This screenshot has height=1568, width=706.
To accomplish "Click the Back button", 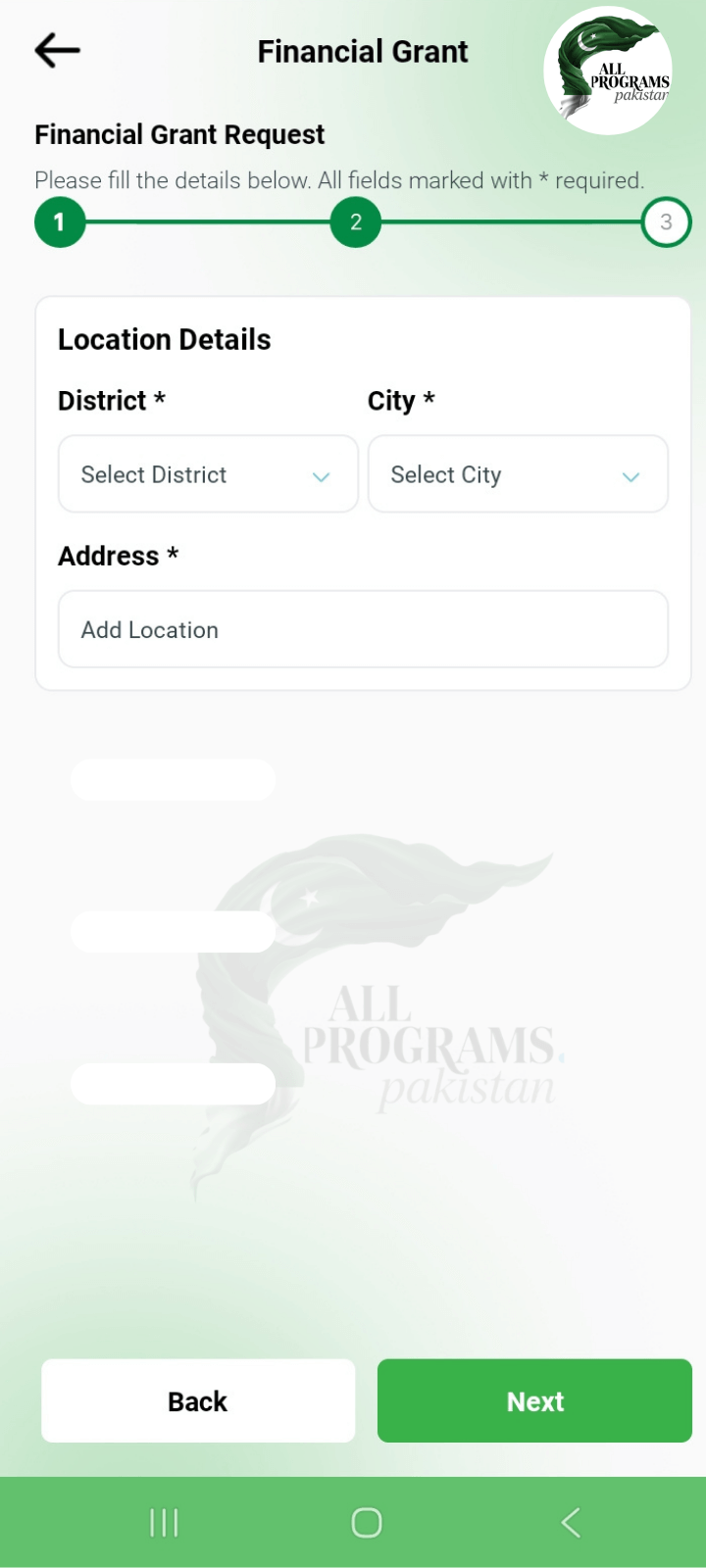I will 197,1400.
